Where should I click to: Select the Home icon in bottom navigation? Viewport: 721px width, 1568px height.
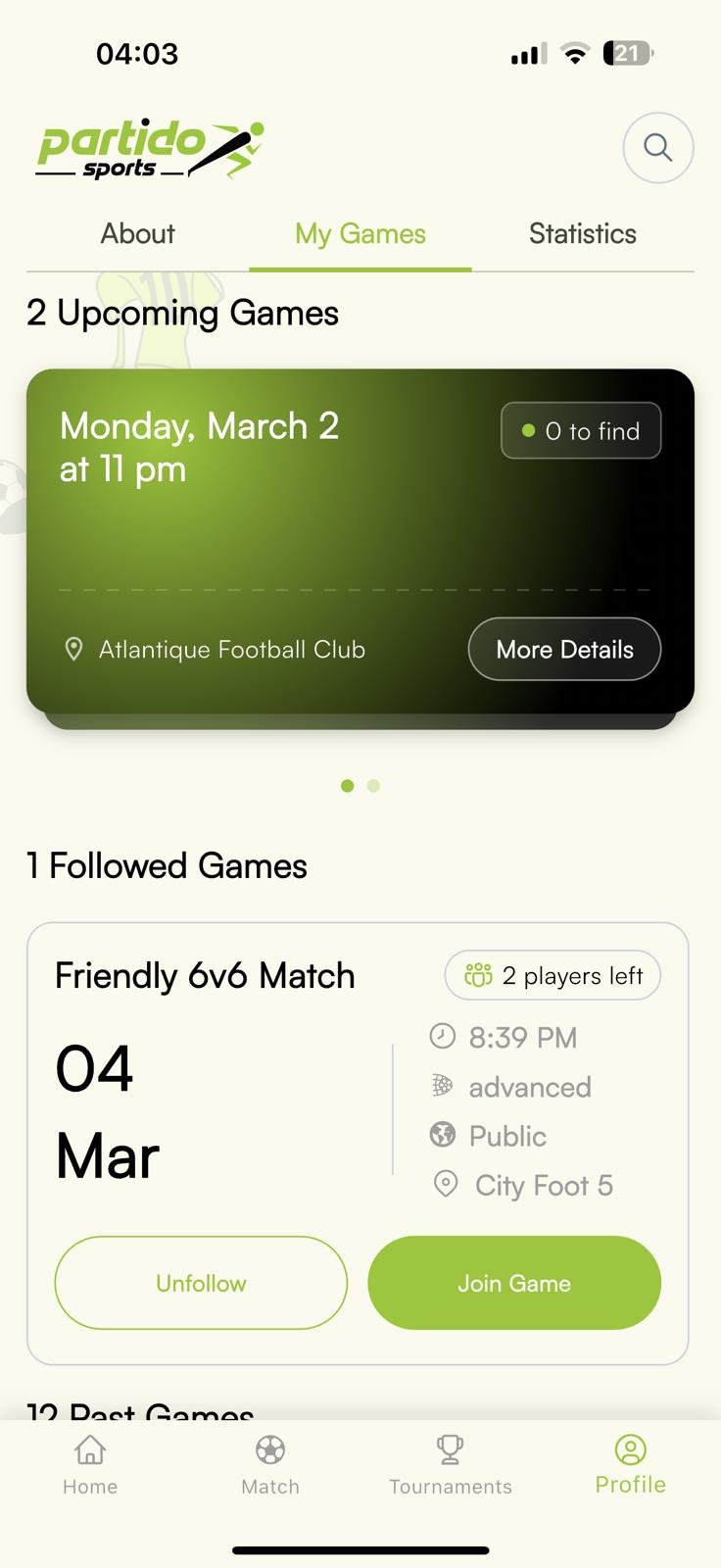click(89, 1449)
